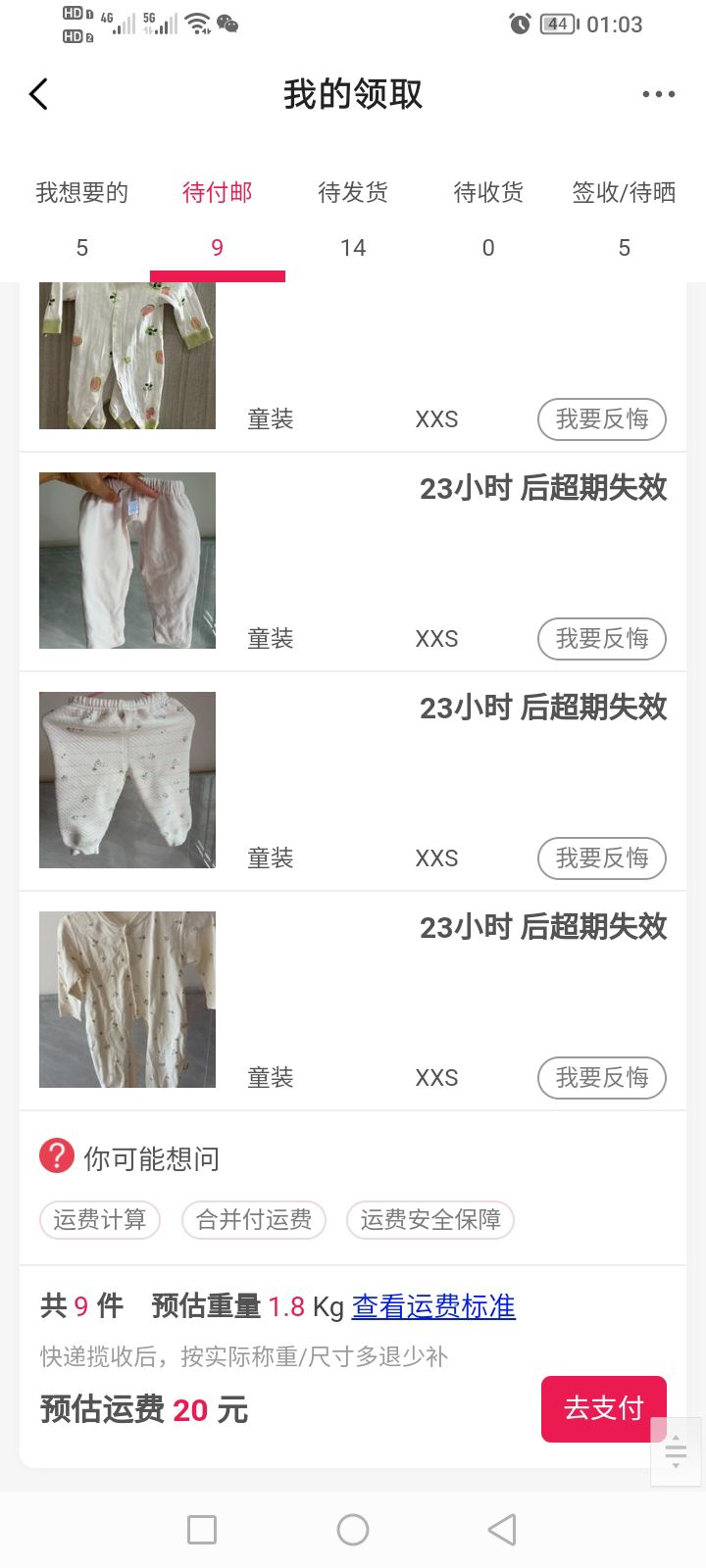Tap 去支付 to pay shipping
Screen dimensions: 706x1568
(603, 1408)
